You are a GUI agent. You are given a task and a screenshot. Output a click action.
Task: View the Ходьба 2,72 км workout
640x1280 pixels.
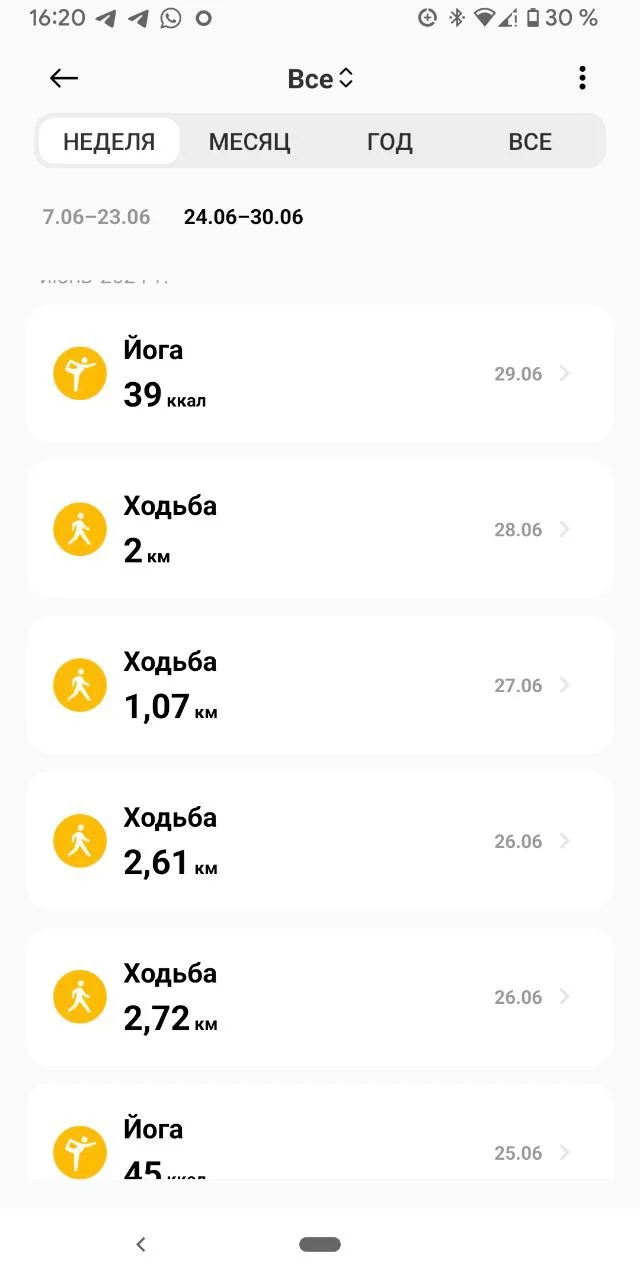pos(320,997)
